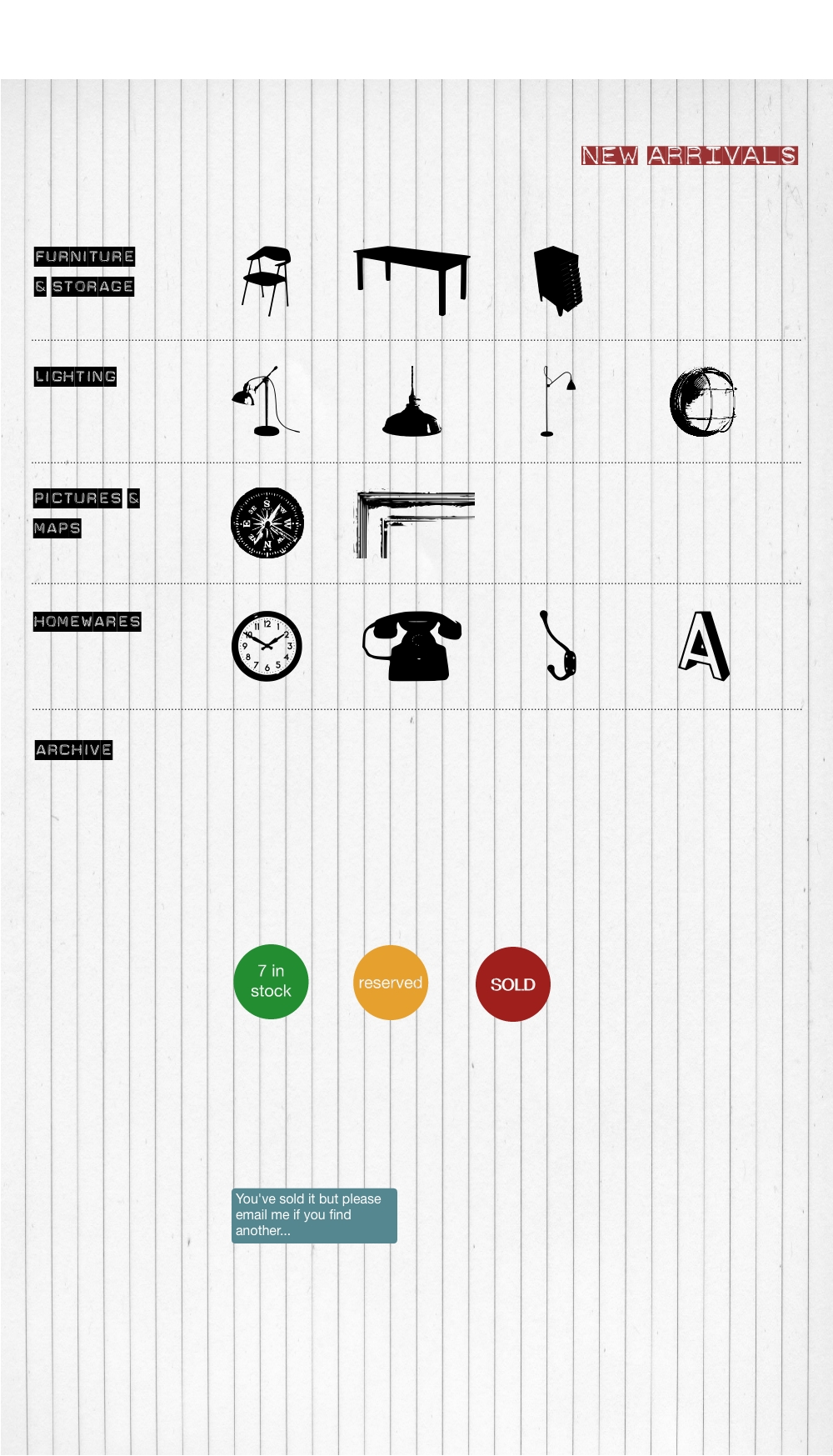The width and height of the screenshot is (833, 1456).
Task: View the pendant lamp icon
Action: point(412,404)
